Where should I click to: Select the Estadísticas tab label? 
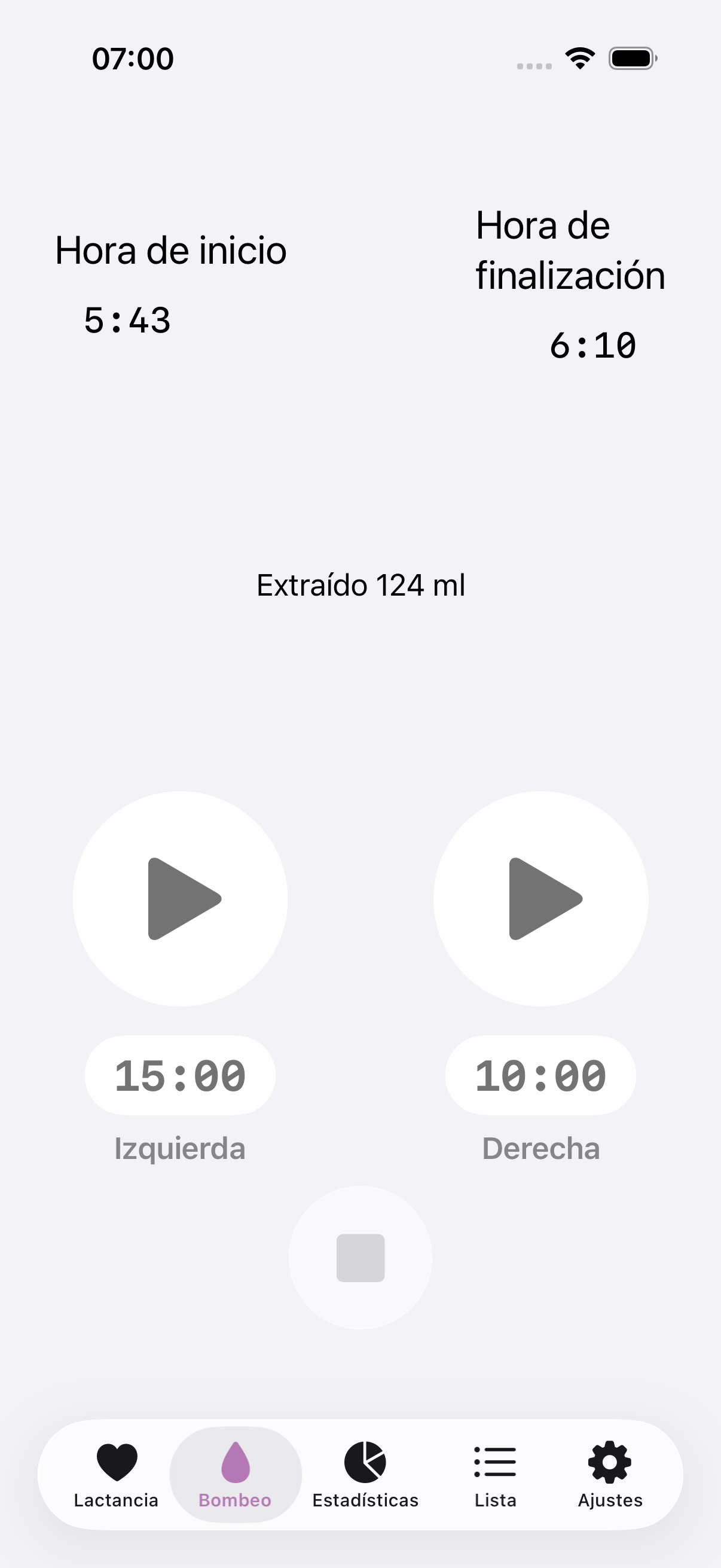click(365, 1500)
